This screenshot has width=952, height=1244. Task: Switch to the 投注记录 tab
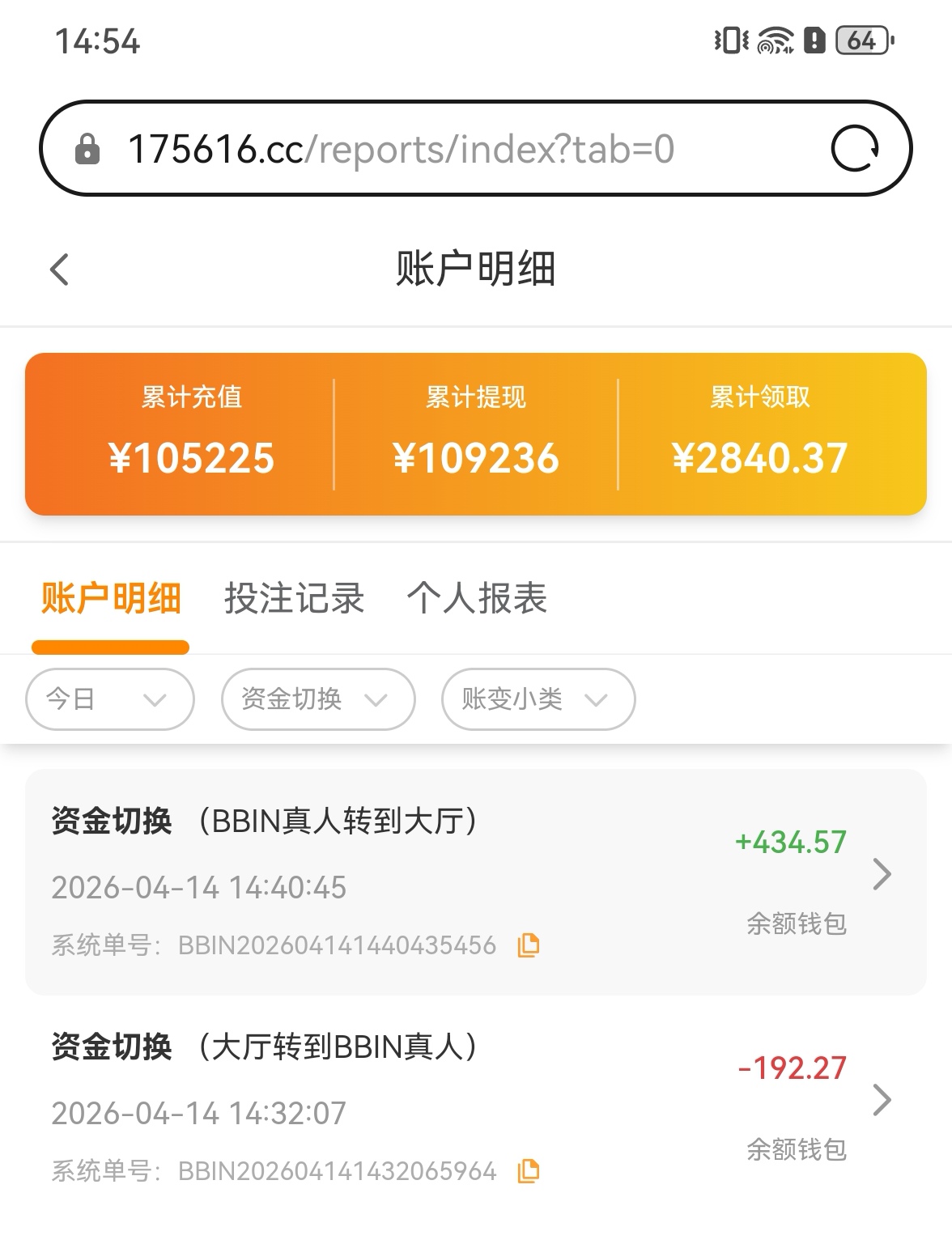(x=295, y=599)
